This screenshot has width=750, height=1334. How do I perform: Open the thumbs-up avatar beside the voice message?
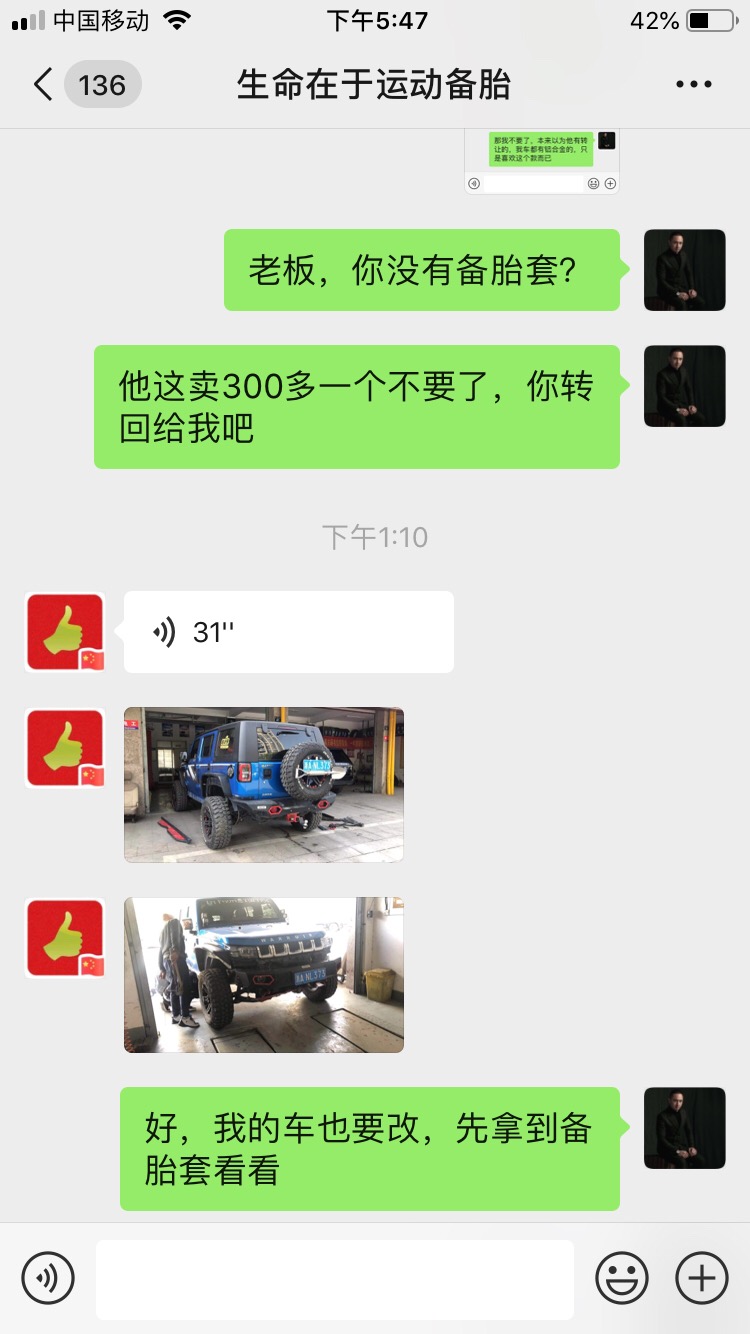tap(65, 632)
